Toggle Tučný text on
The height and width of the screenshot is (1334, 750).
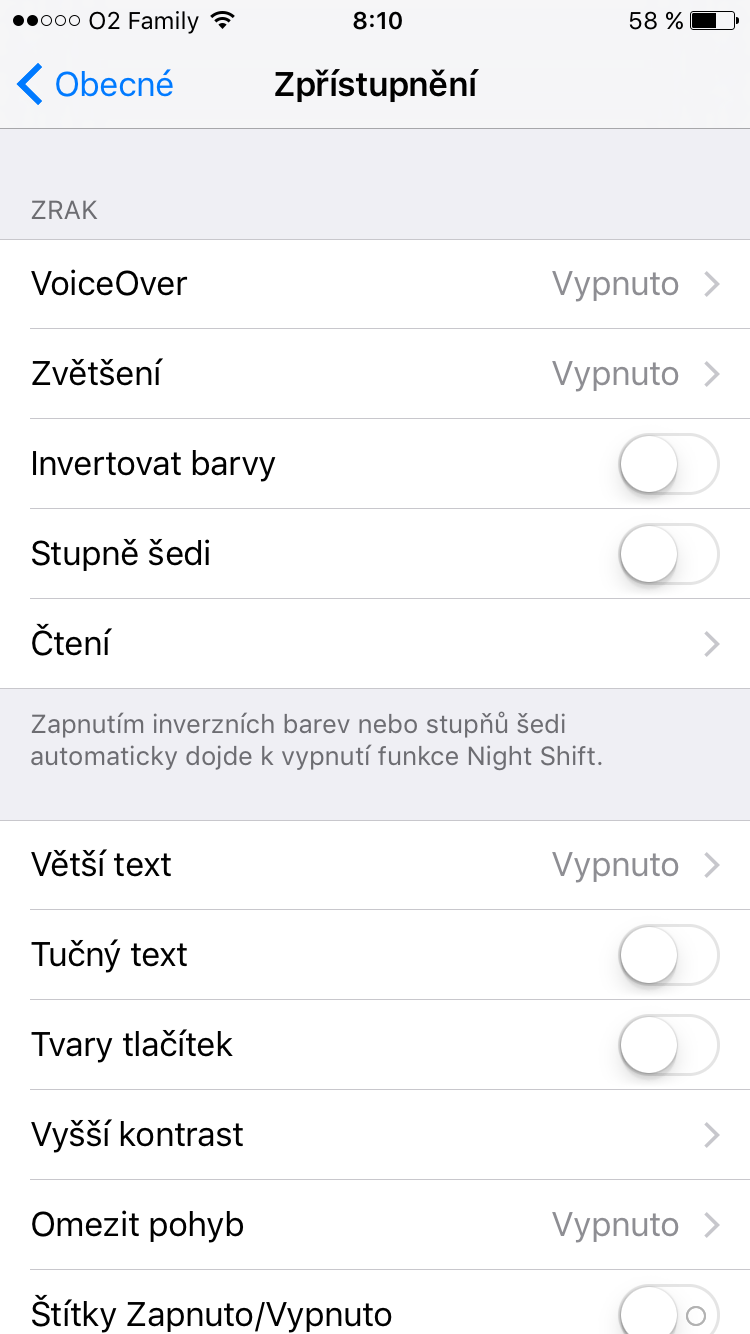pyautogui.click(x=668, y=955)
